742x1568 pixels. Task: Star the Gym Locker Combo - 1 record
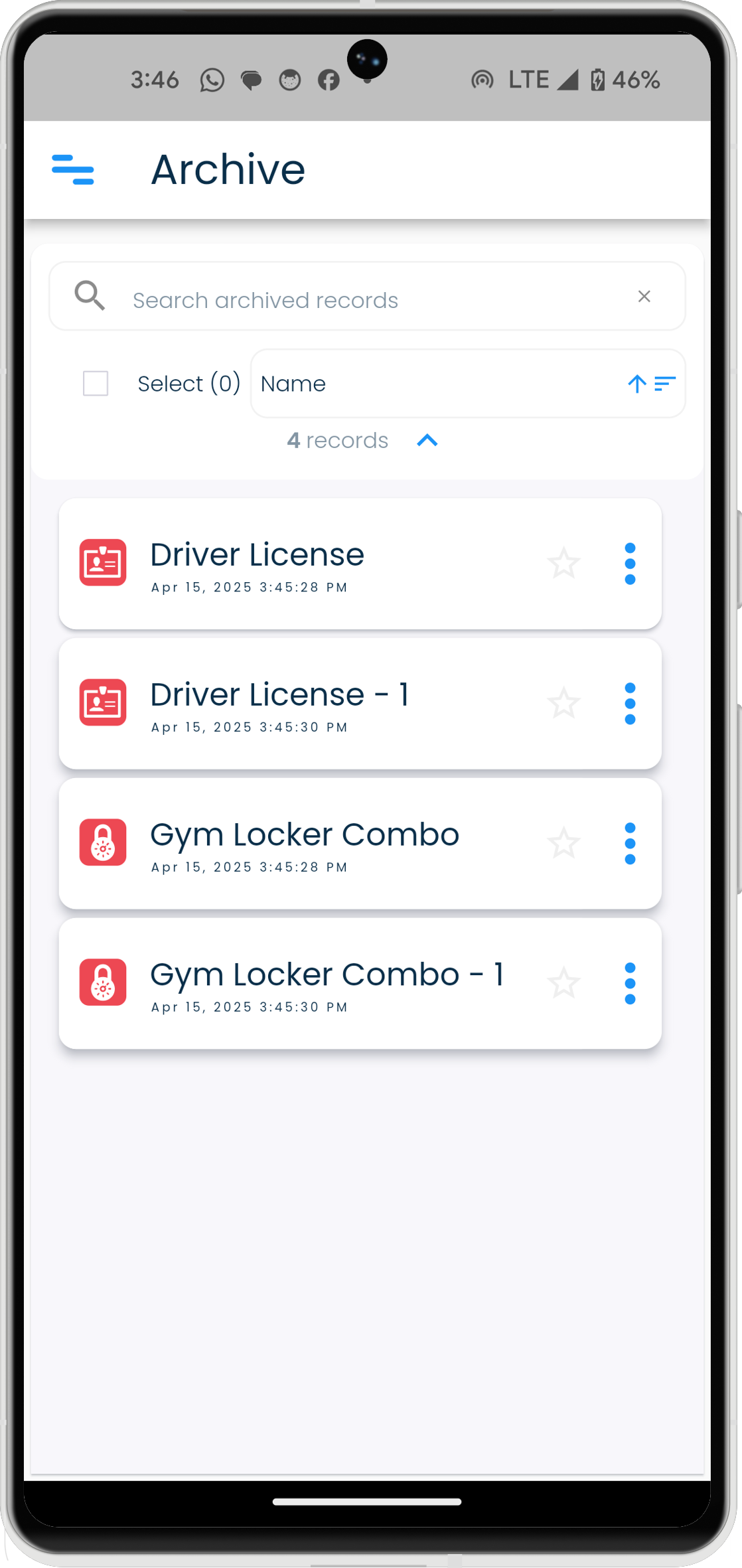563,984
